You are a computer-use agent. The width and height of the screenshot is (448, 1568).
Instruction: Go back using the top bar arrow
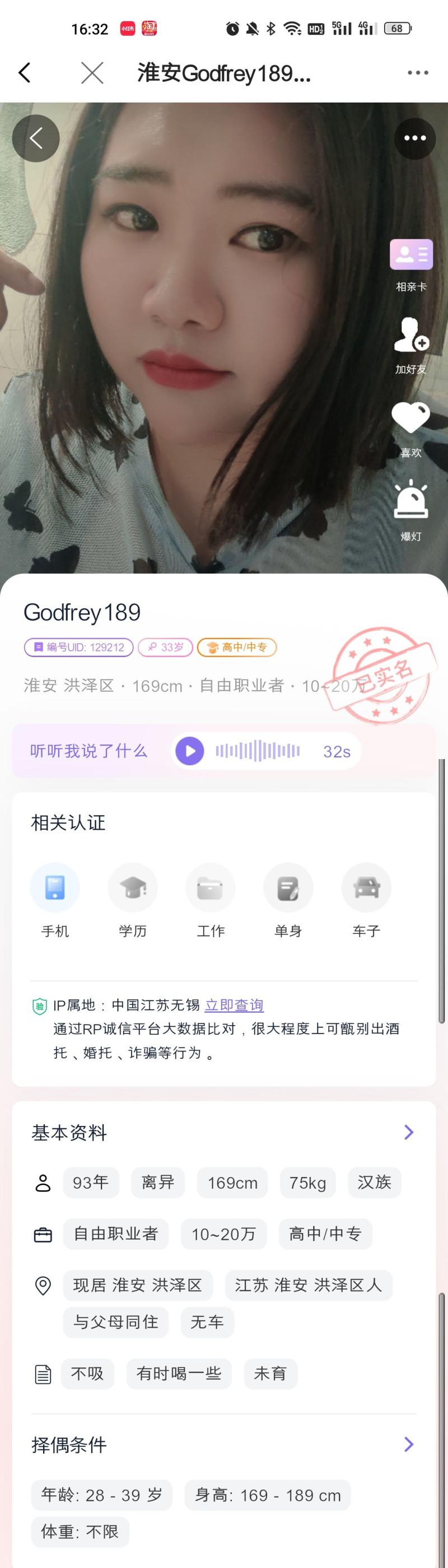pos(25,73)
